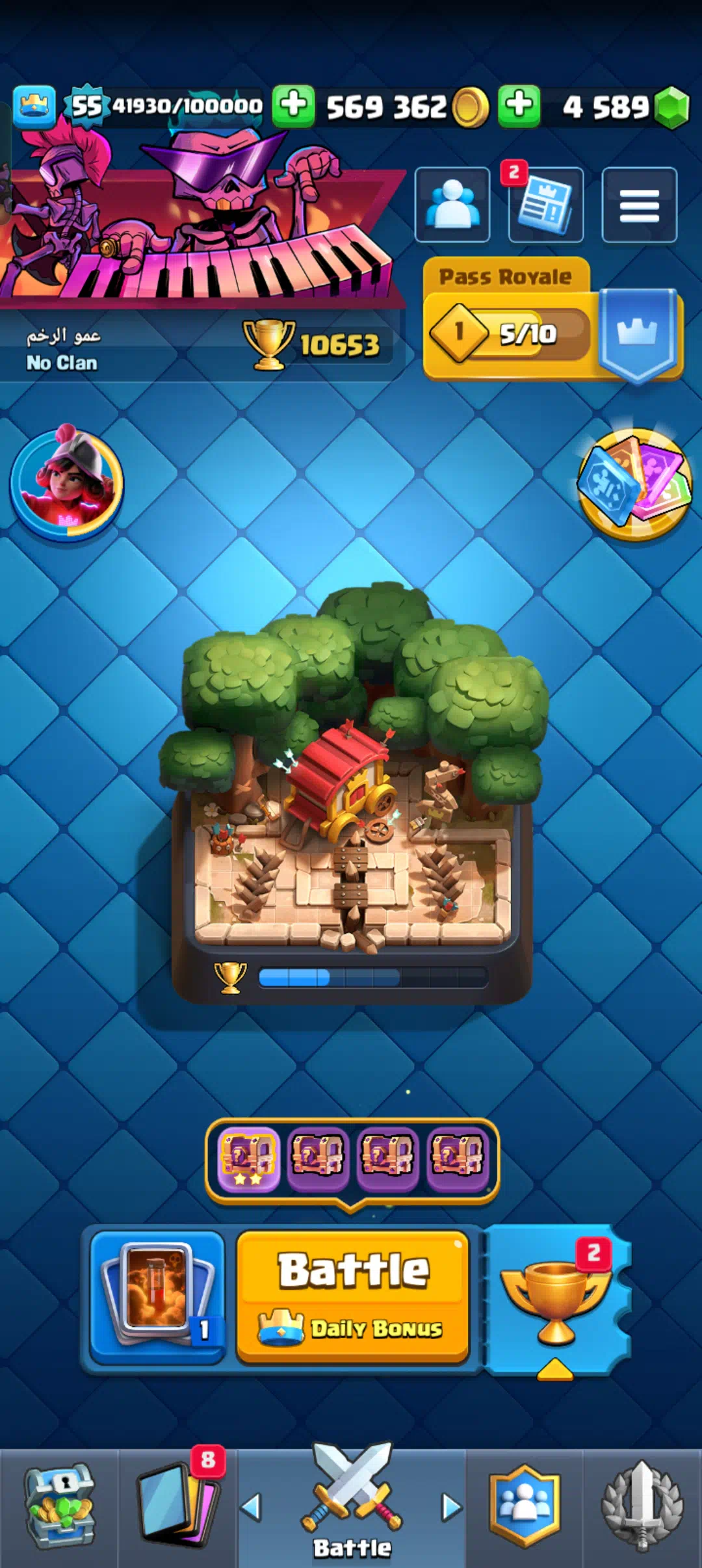The width and height of the screenshot is (702, 1568).
Task: Switch to the Shop chest tab
Action: pos(58,1507)
